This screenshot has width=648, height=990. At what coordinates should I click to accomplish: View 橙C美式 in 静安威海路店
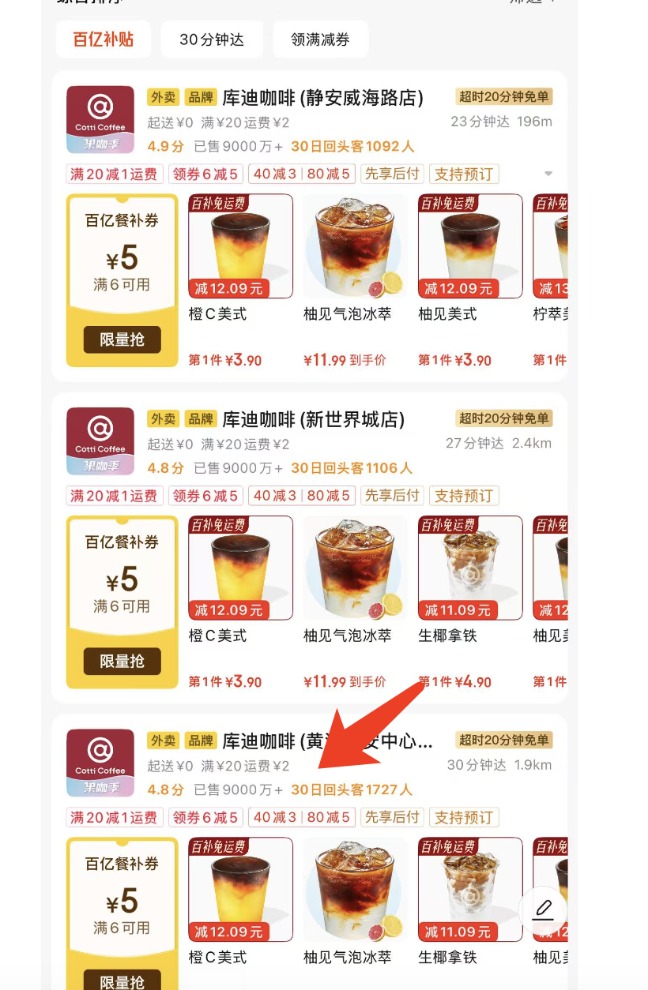[x=240, y=247]
